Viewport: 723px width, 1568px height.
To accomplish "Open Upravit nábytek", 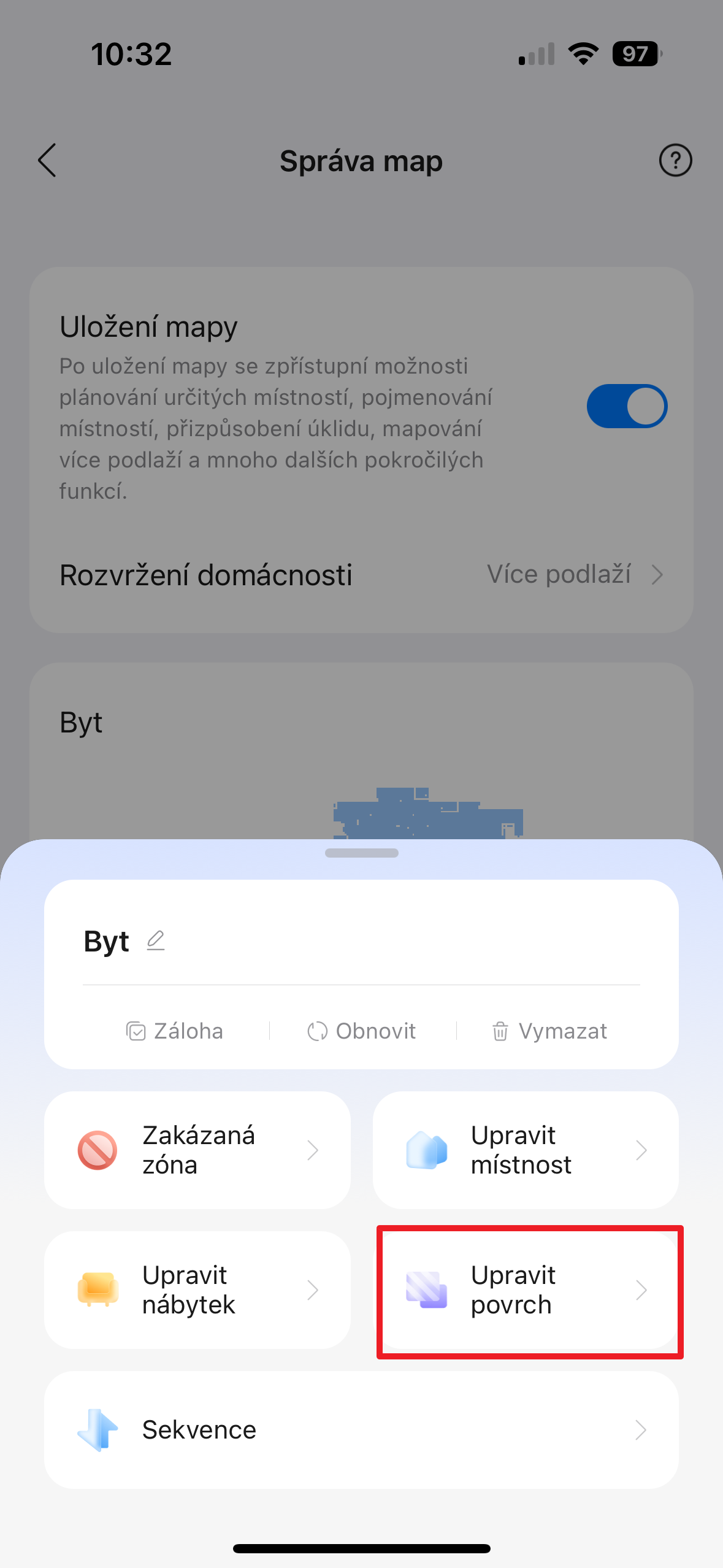I will click(197, 1290).
